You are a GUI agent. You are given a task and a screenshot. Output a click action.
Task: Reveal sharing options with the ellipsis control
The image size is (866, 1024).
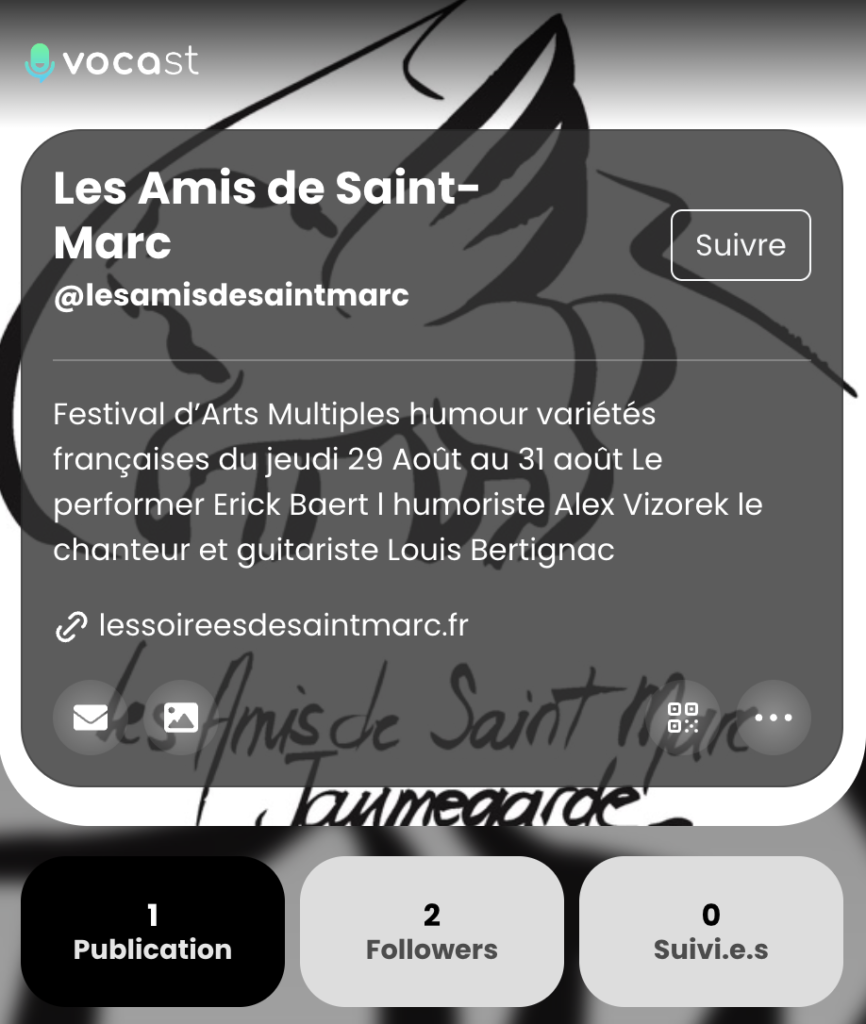pyautogui.click(x=774, y=716)
